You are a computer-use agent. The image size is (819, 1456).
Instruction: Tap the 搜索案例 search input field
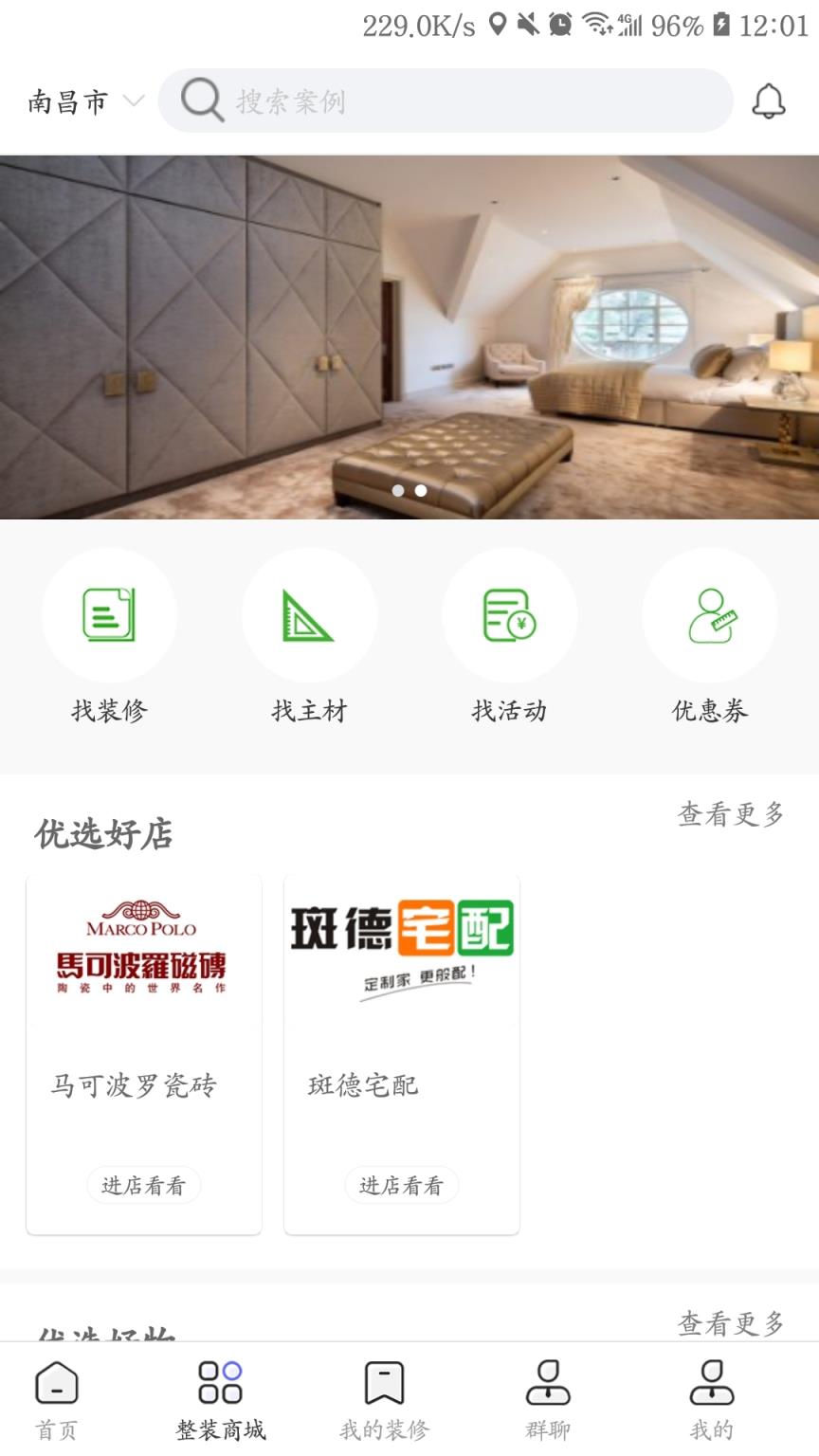click(446, 99)
